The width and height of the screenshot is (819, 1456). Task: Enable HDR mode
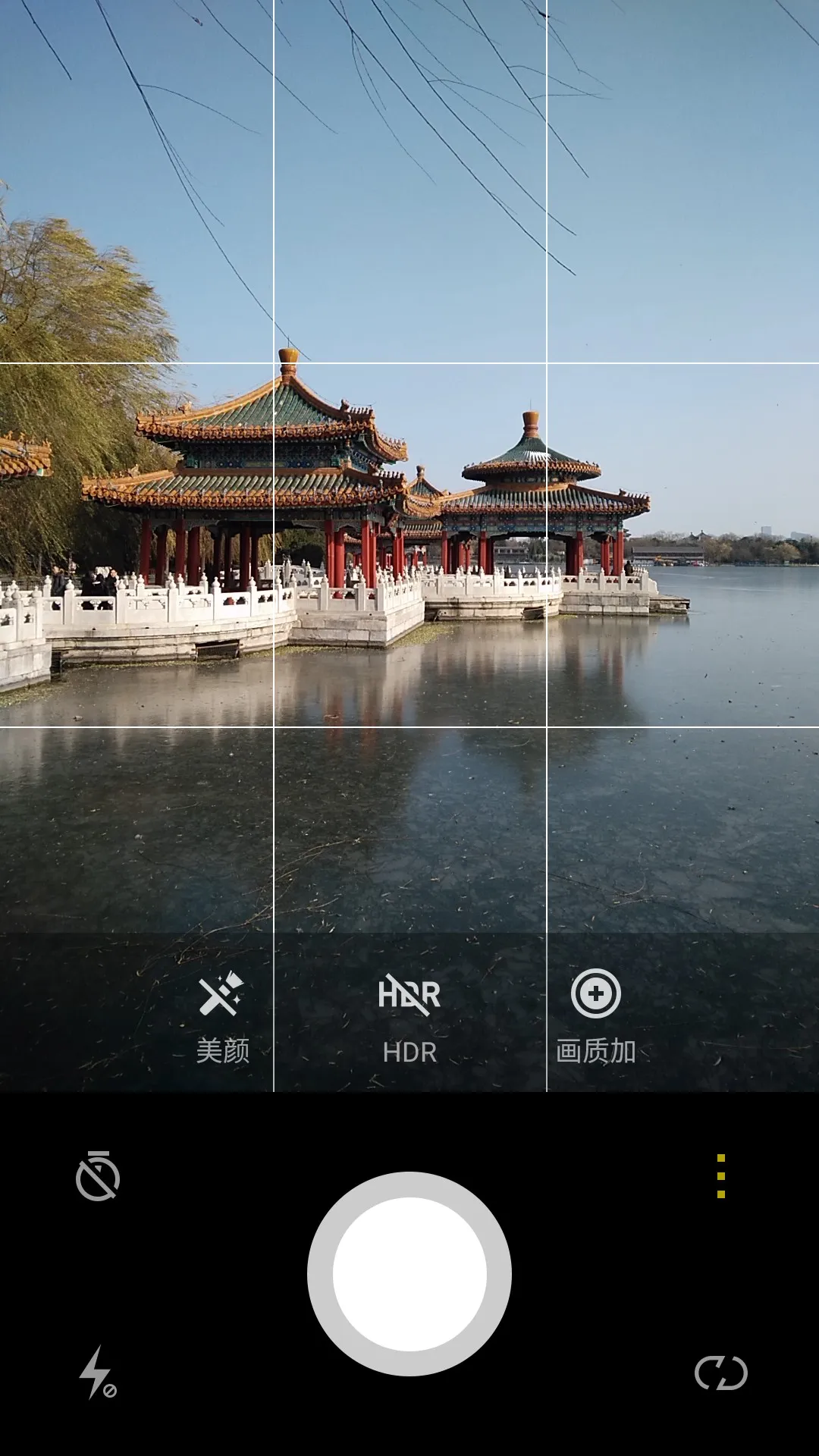[x=409, y=1016]
